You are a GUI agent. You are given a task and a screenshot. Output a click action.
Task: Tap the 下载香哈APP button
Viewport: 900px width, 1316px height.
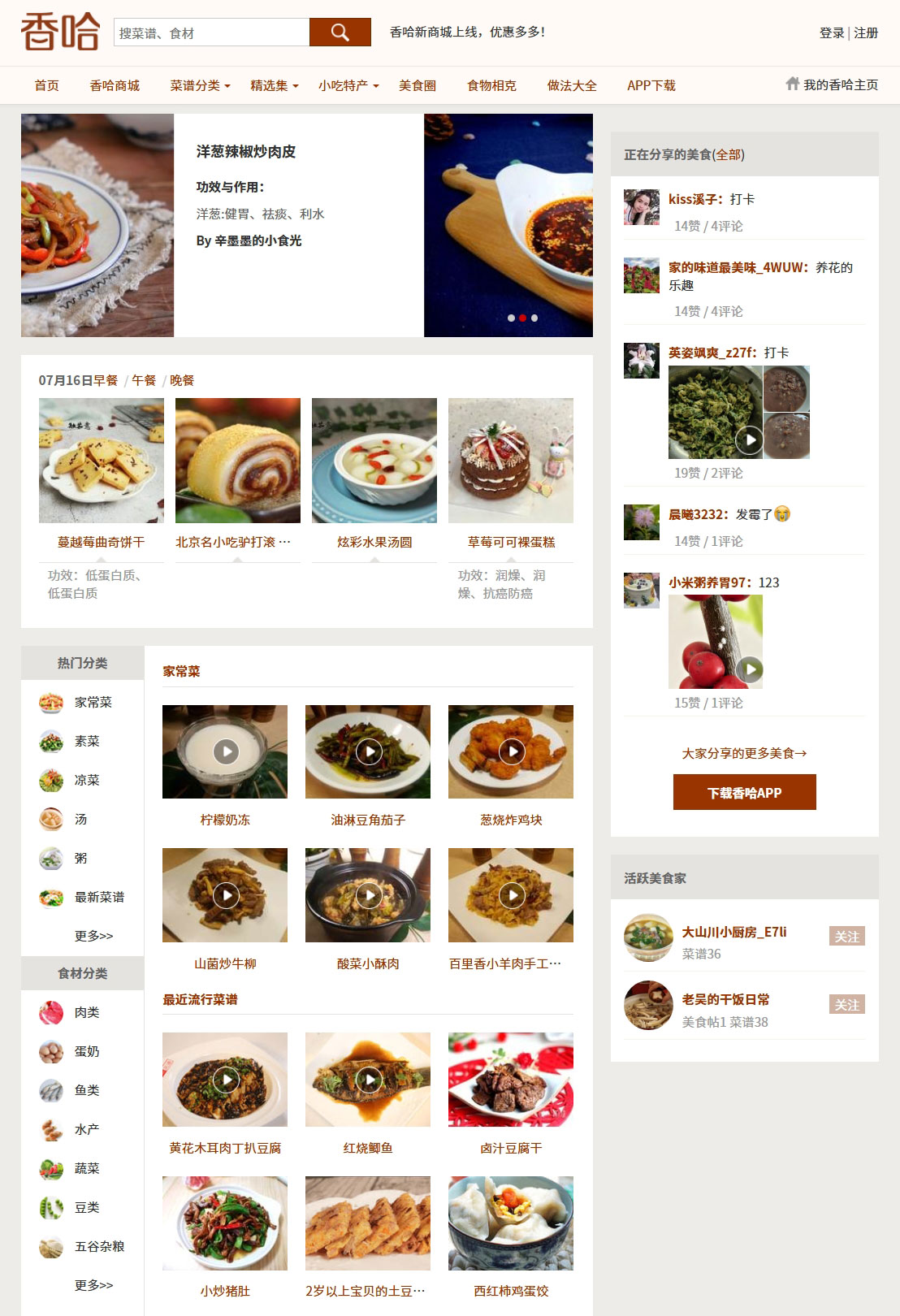[x=744, y=792]
